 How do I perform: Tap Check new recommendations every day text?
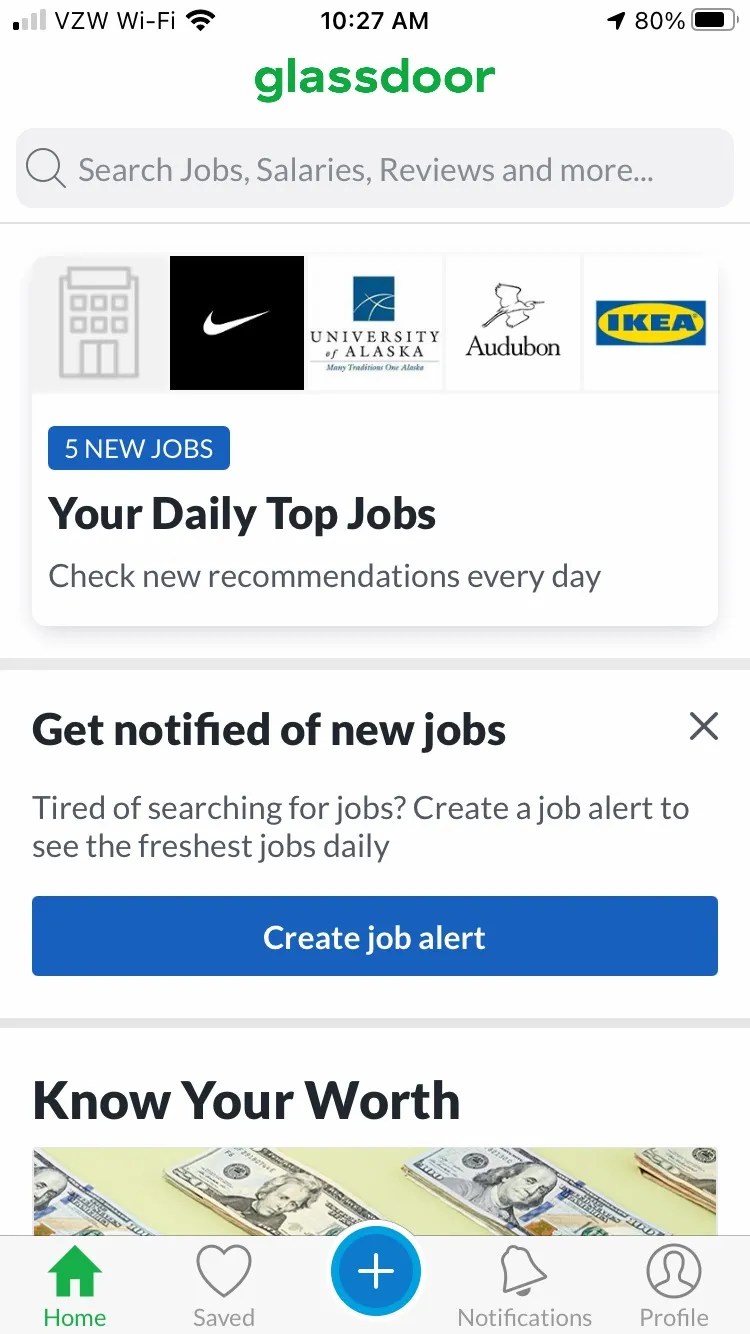324,576
